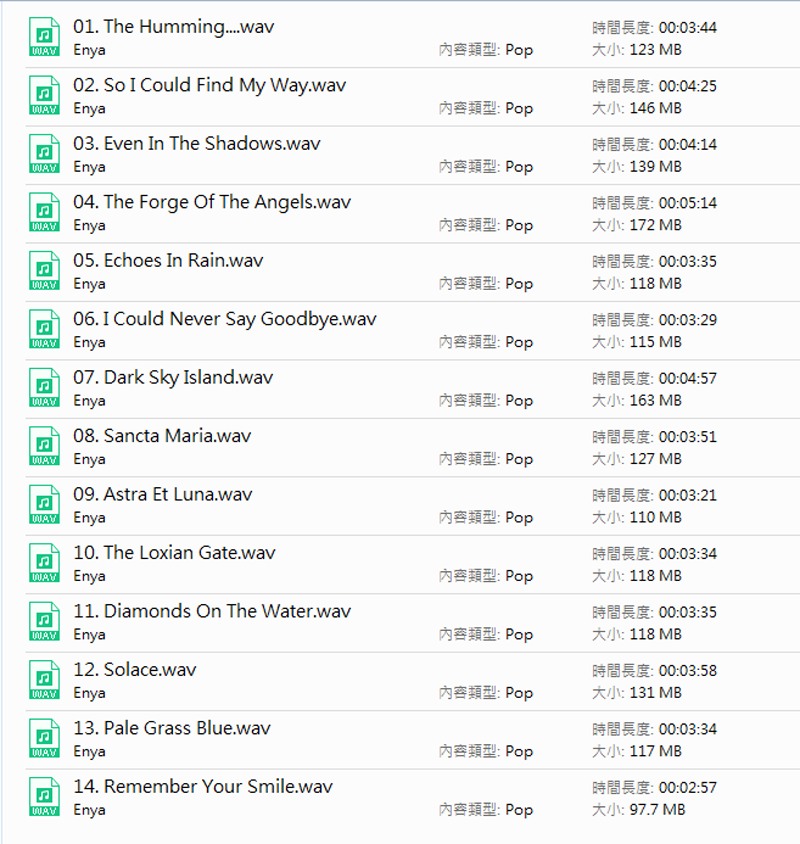Select 08. Sancta Maria.wav file
The height and width of the screenshot is (844, 800).
tap(162, 436)
